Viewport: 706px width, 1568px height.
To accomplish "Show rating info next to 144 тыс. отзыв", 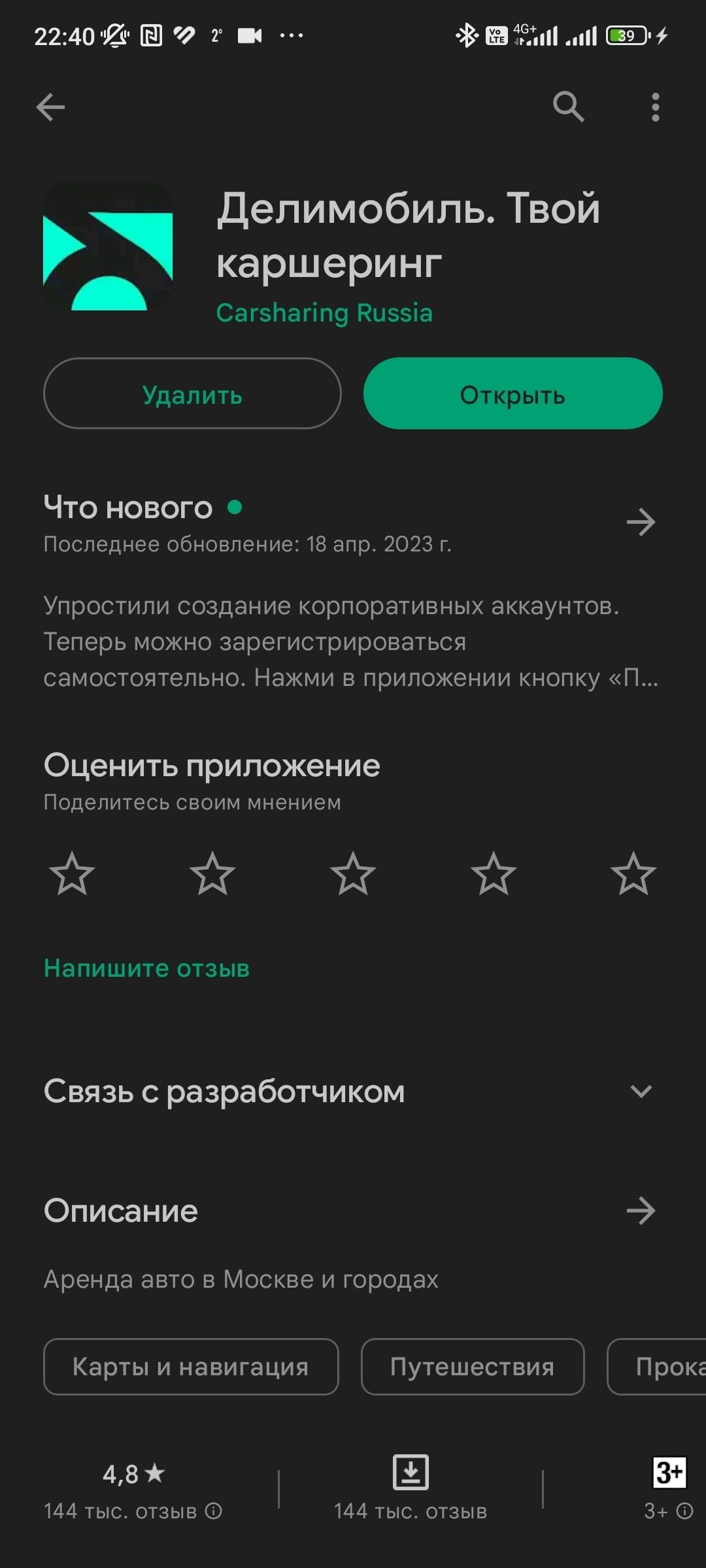I will (214, 1511).
